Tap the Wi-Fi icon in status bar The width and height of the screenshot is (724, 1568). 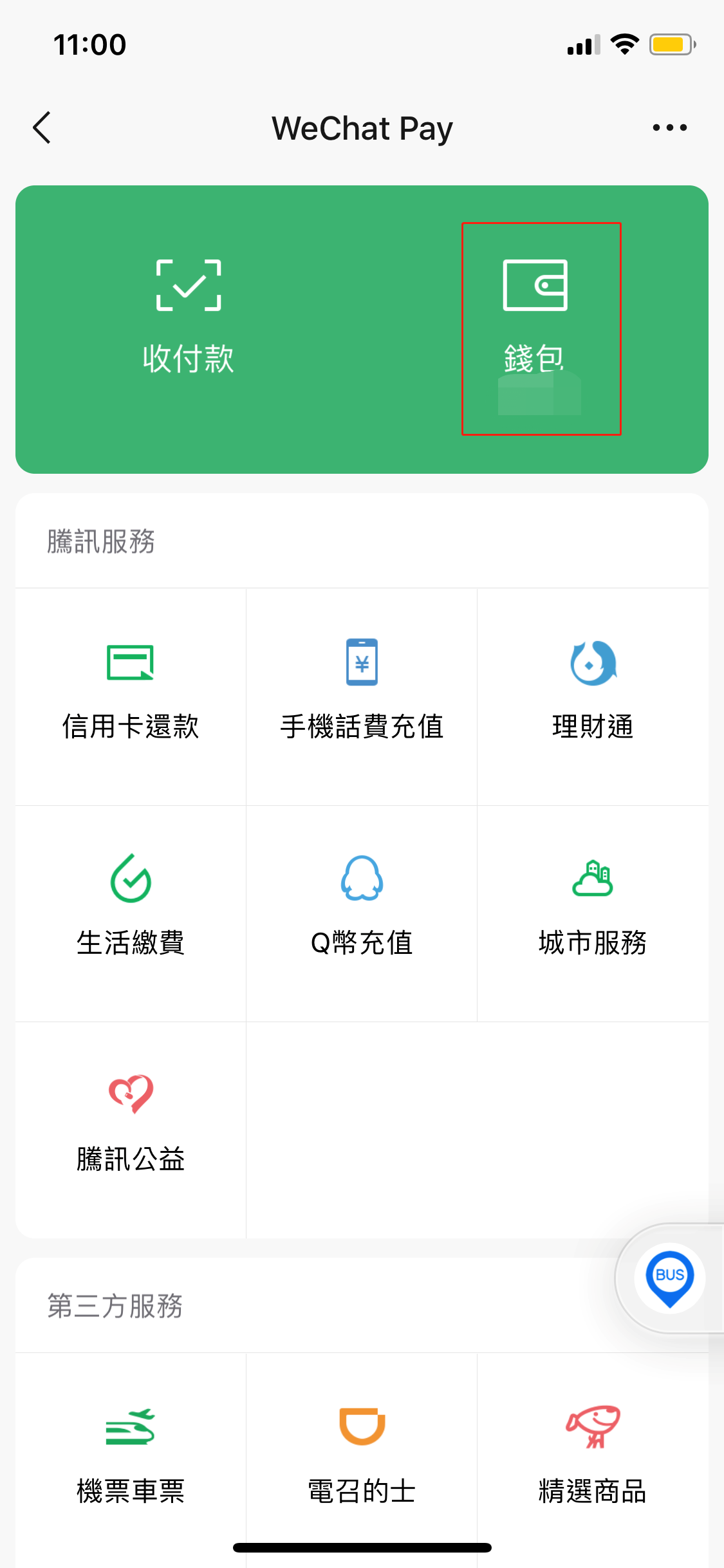pyautogui.click(x=622, y=44)
